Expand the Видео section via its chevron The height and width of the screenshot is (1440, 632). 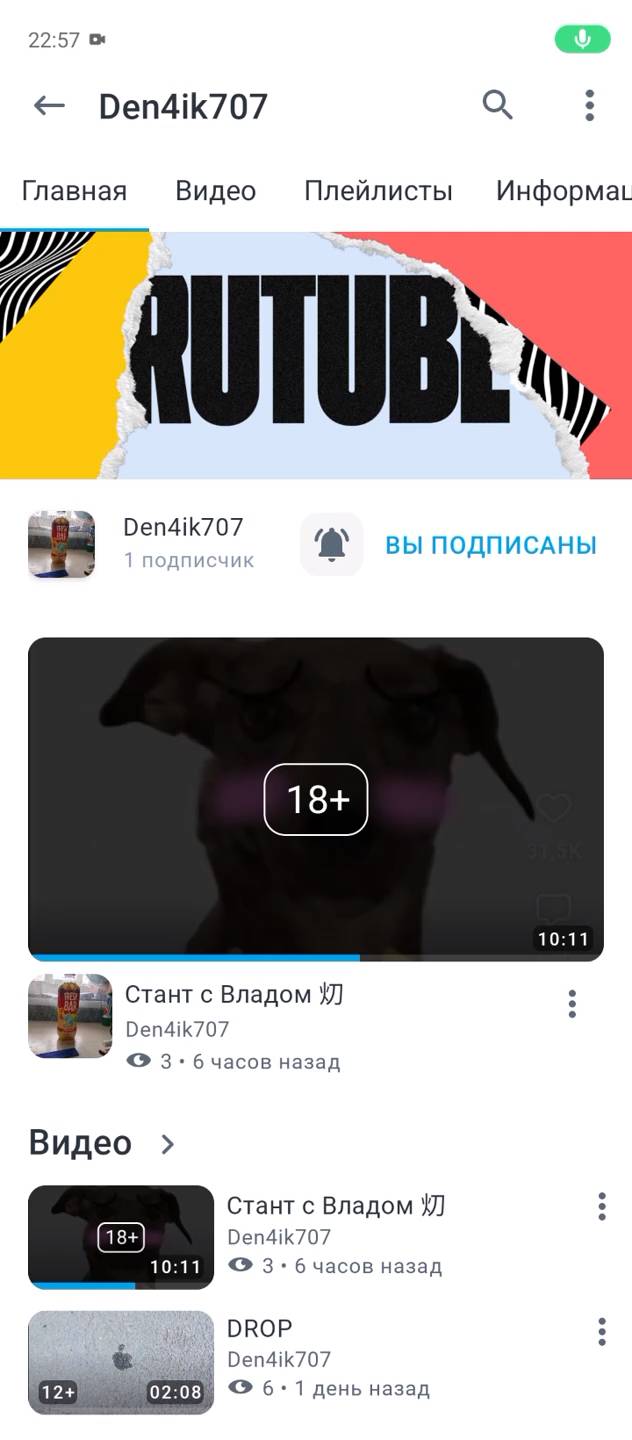(168, 1144)
